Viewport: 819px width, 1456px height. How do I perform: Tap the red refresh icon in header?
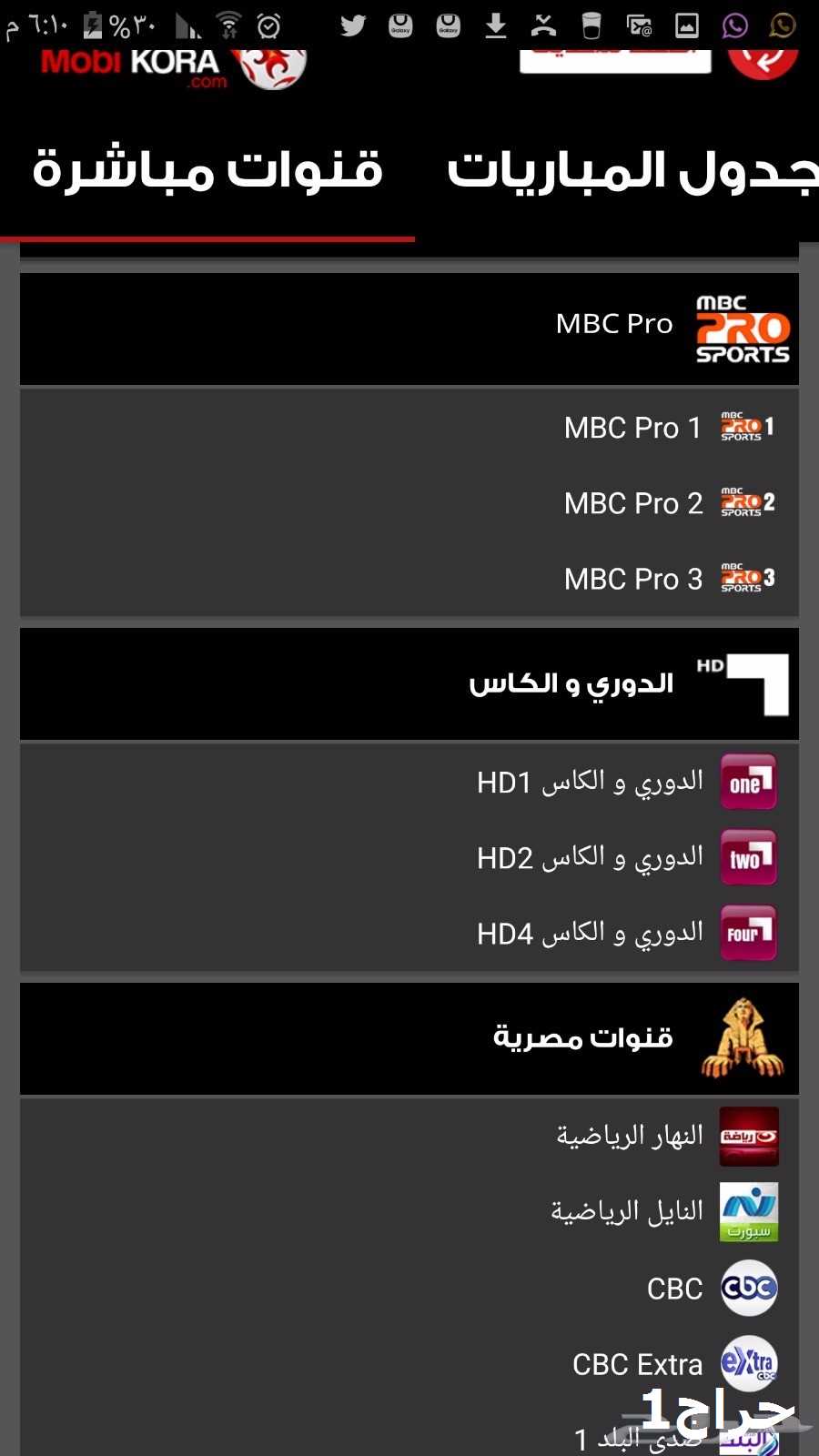click(x=763, y=62)
